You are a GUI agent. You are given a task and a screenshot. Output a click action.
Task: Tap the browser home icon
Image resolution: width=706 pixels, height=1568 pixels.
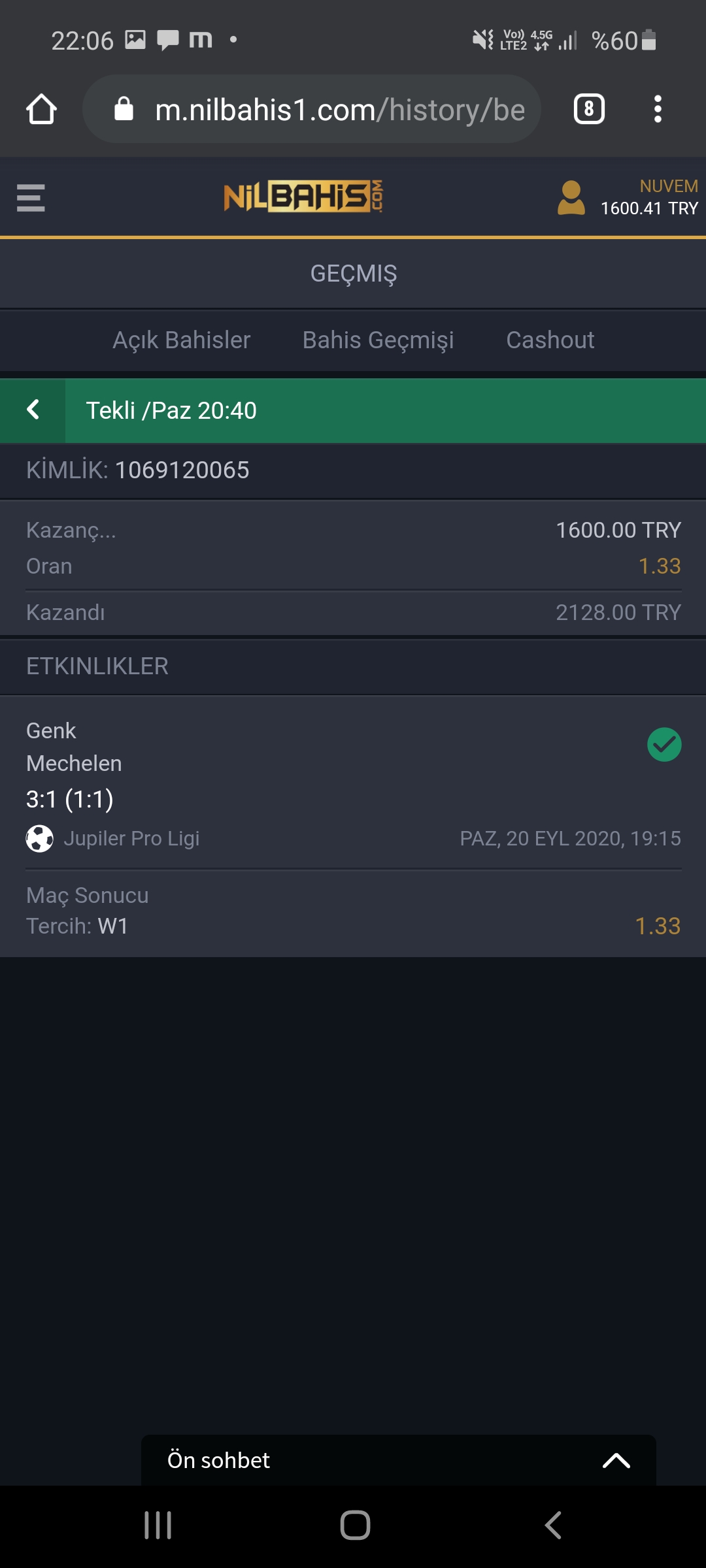[x=41, y=109]
